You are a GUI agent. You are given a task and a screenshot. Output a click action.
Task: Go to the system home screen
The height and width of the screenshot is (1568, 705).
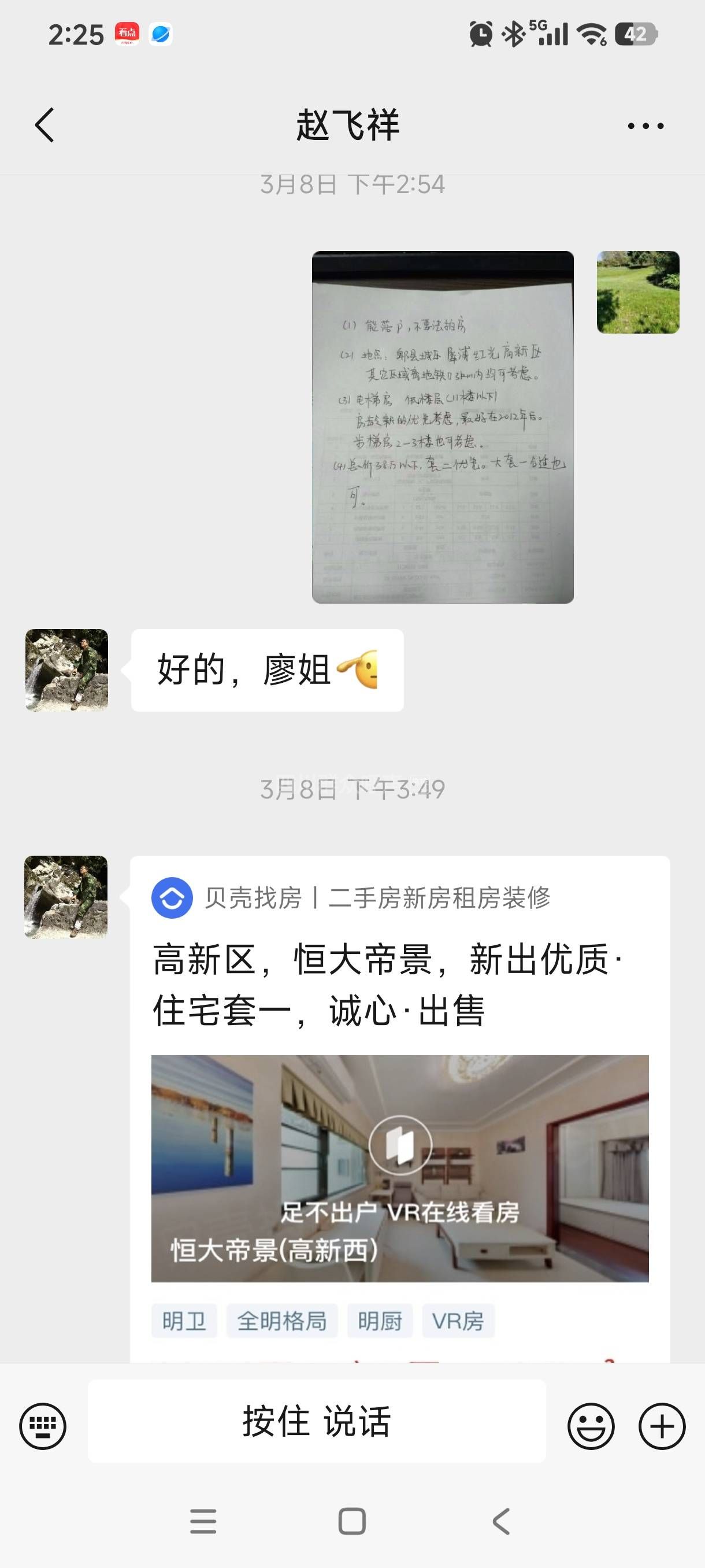tap(351, 1522)
